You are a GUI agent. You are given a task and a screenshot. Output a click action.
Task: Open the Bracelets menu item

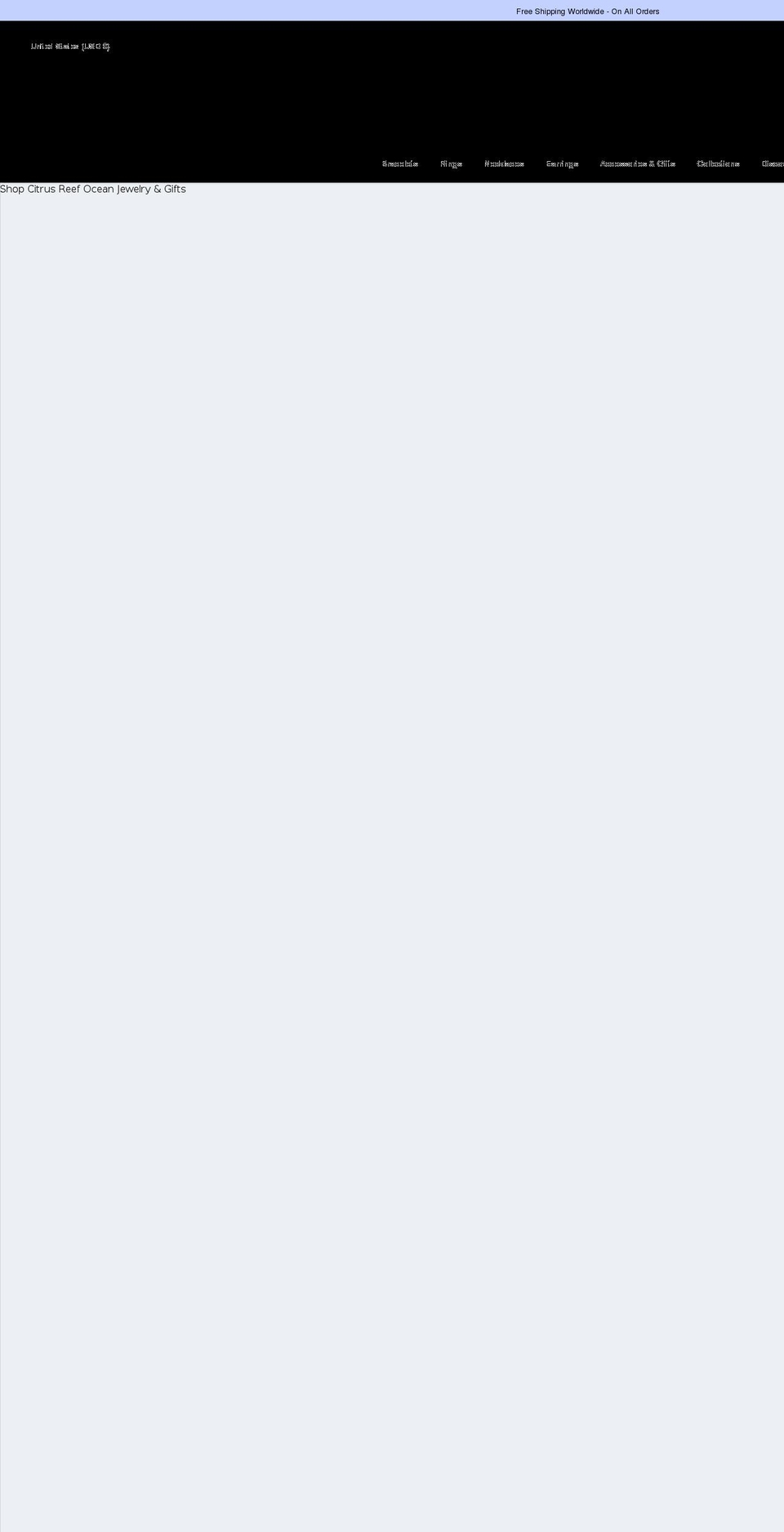(x=400, y=164)
